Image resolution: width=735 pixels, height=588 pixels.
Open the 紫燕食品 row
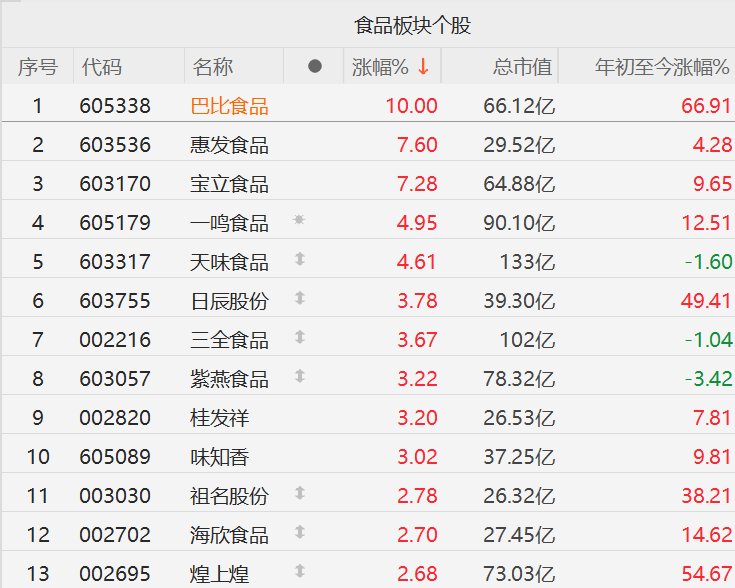point(229,379)
